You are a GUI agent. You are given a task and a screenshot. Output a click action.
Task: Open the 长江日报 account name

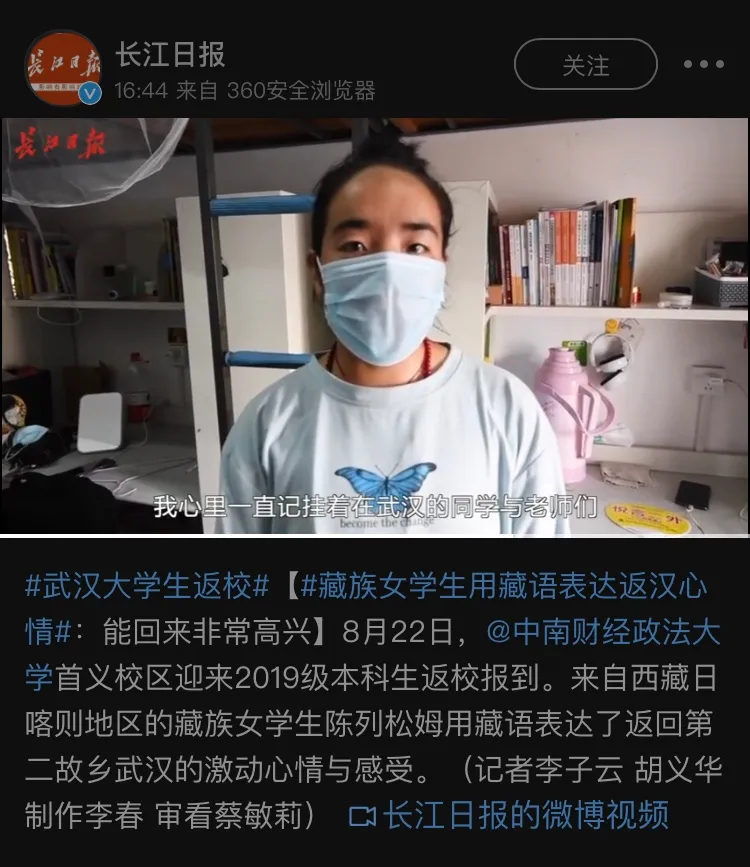(x=170, y=54)
